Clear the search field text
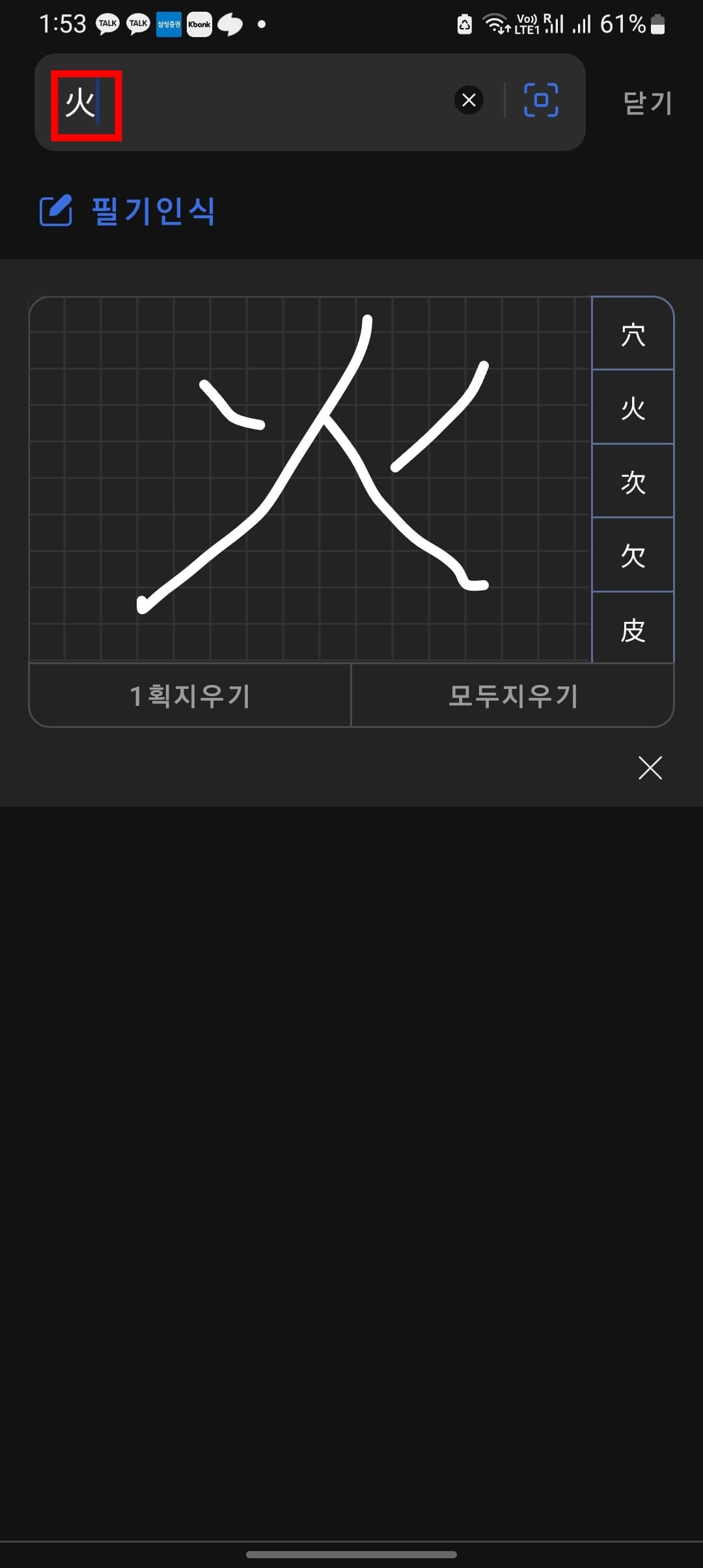 click(x=469, y=100)
